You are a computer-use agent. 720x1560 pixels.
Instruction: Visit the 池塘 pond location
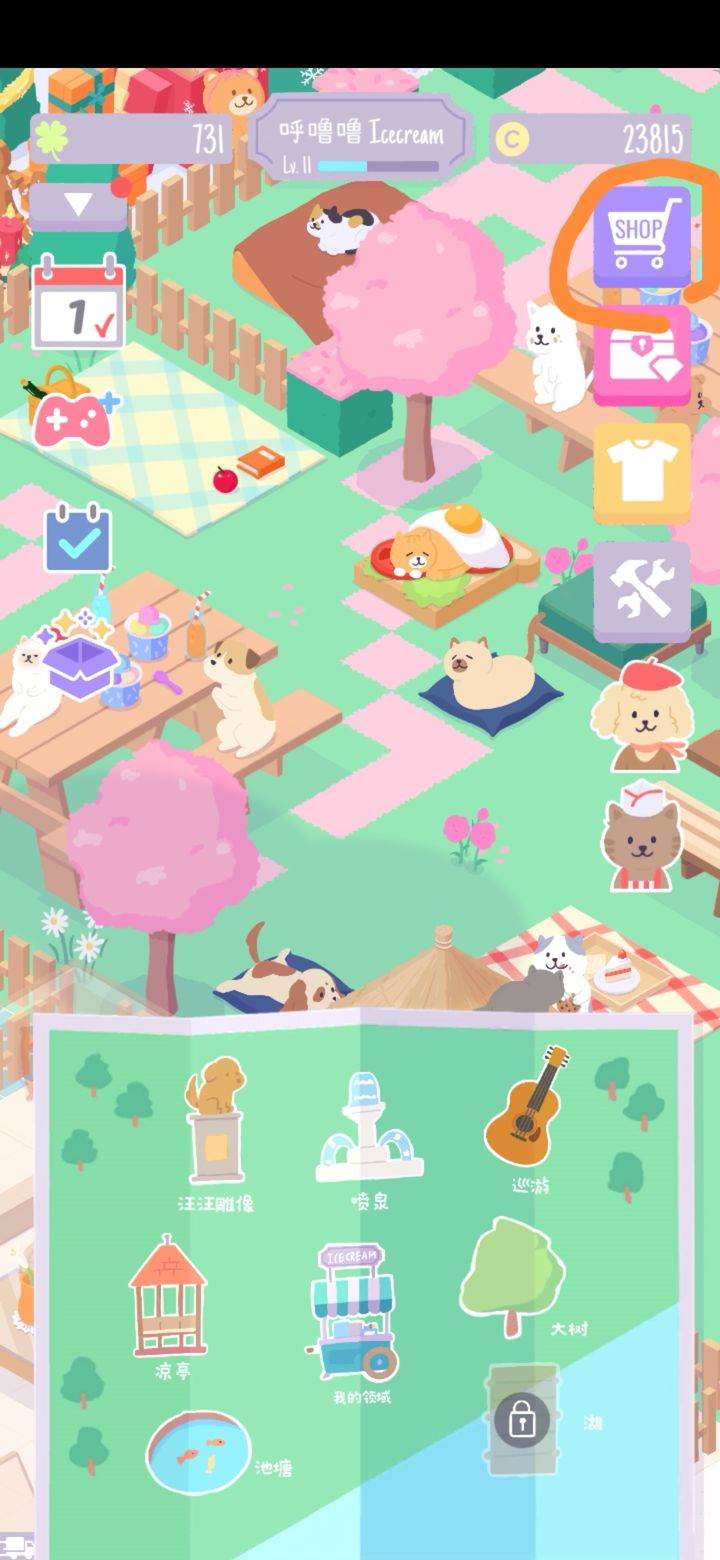click(x=198, y=1452)
